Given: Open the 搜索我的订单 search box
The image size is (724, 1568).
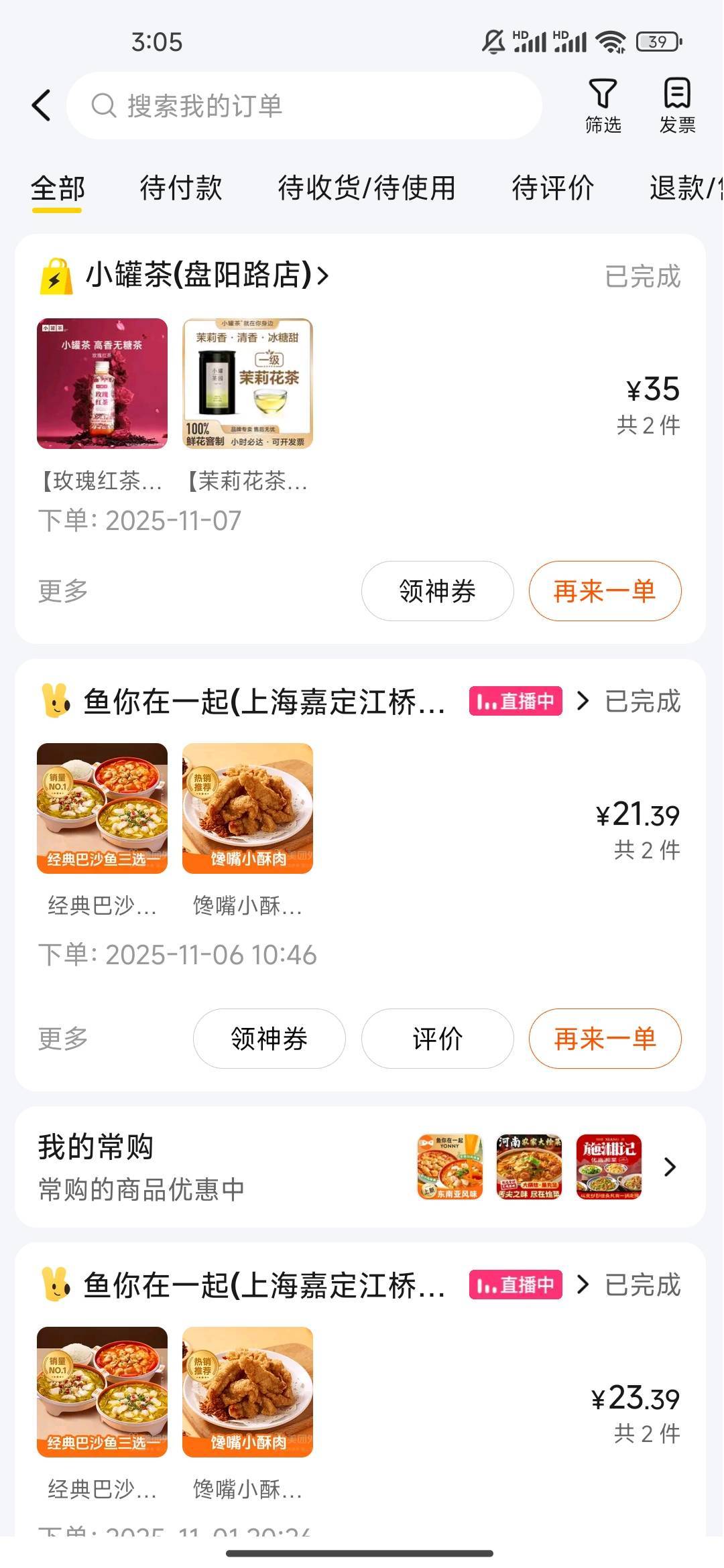Looking at the screenshot, I should tap(304, 106).
